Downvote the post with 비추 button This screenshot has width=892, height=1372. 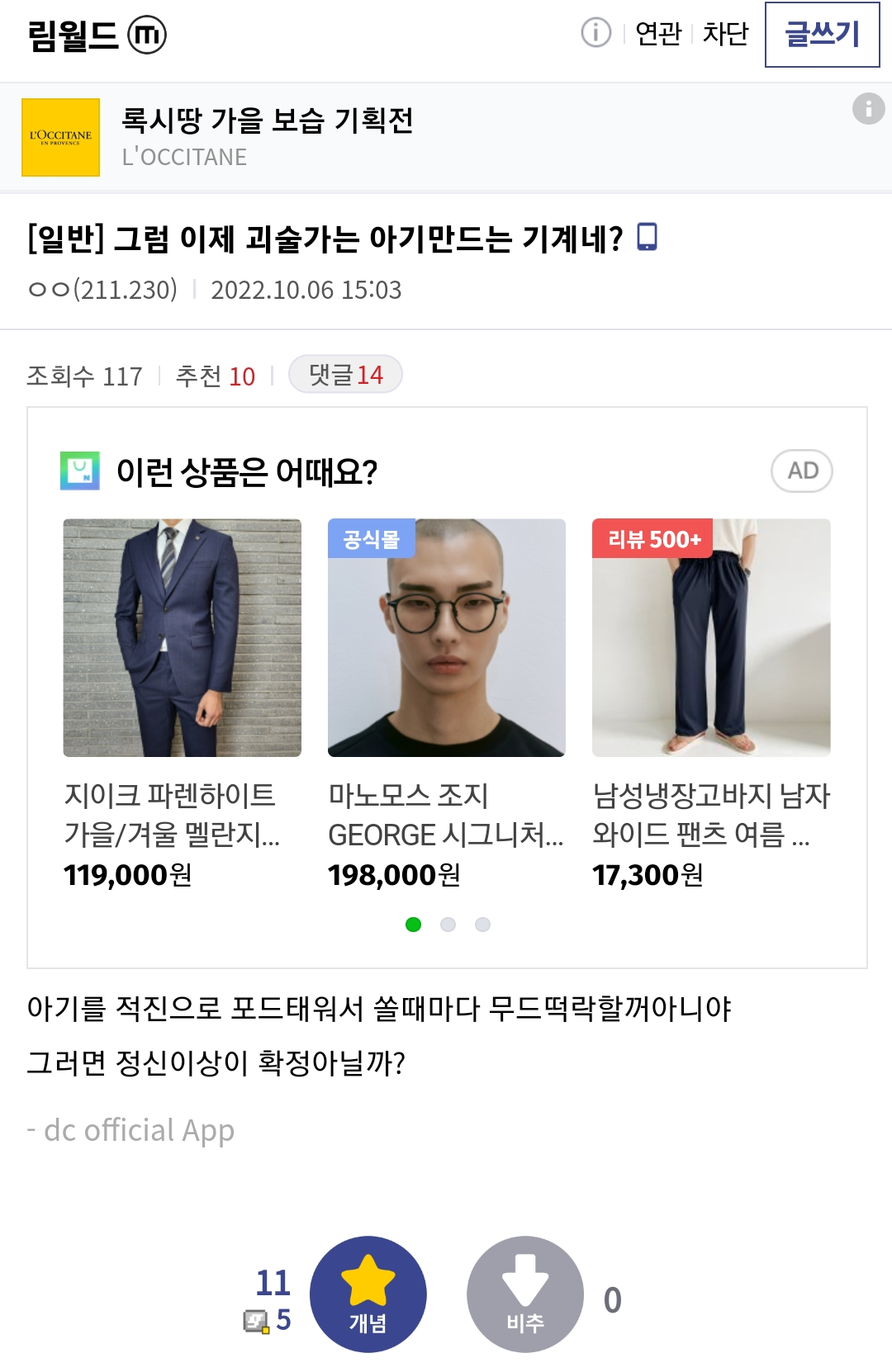tap(525, 1294)
